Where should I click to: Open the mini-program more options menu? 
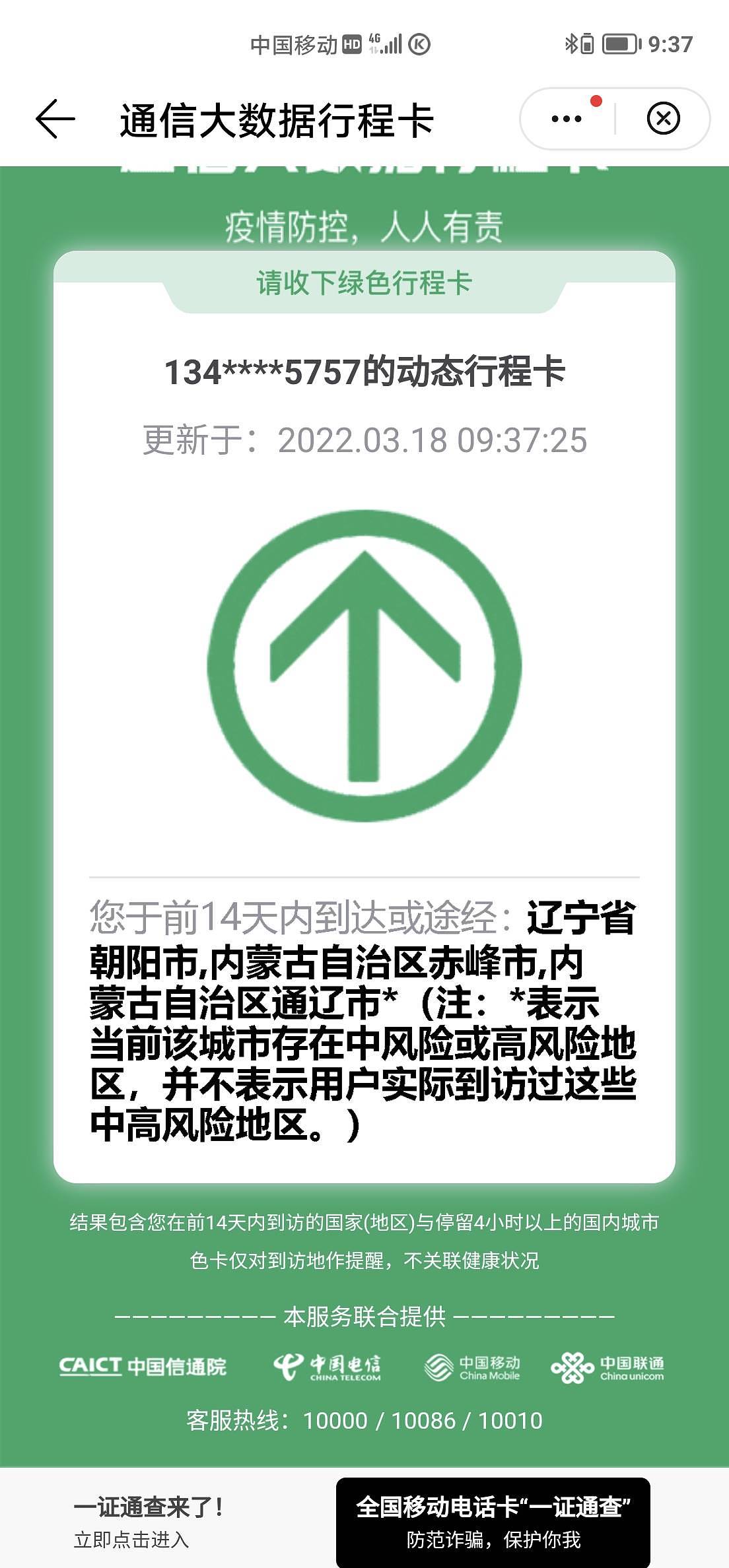(x=567, y=119)
